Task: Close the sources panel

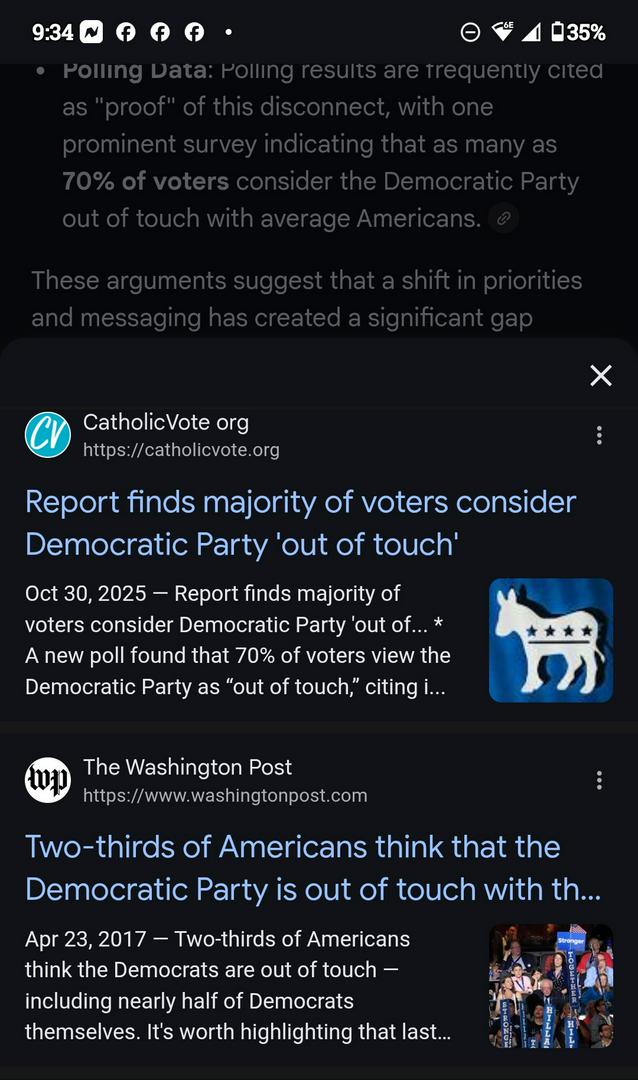Action: pos(600,375)
